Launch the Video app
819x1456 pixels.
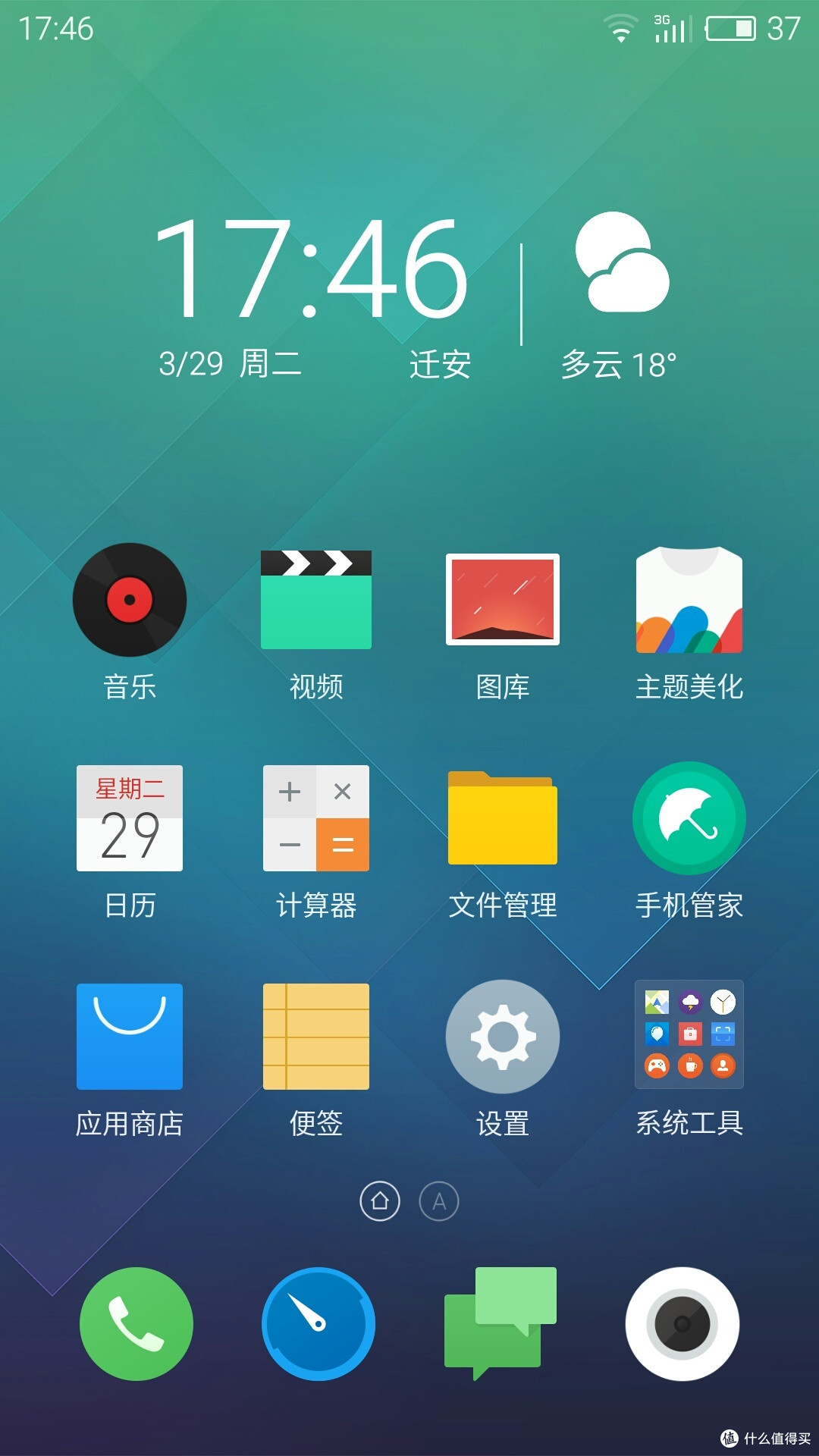pyautogui.click(x=315, y=599)
